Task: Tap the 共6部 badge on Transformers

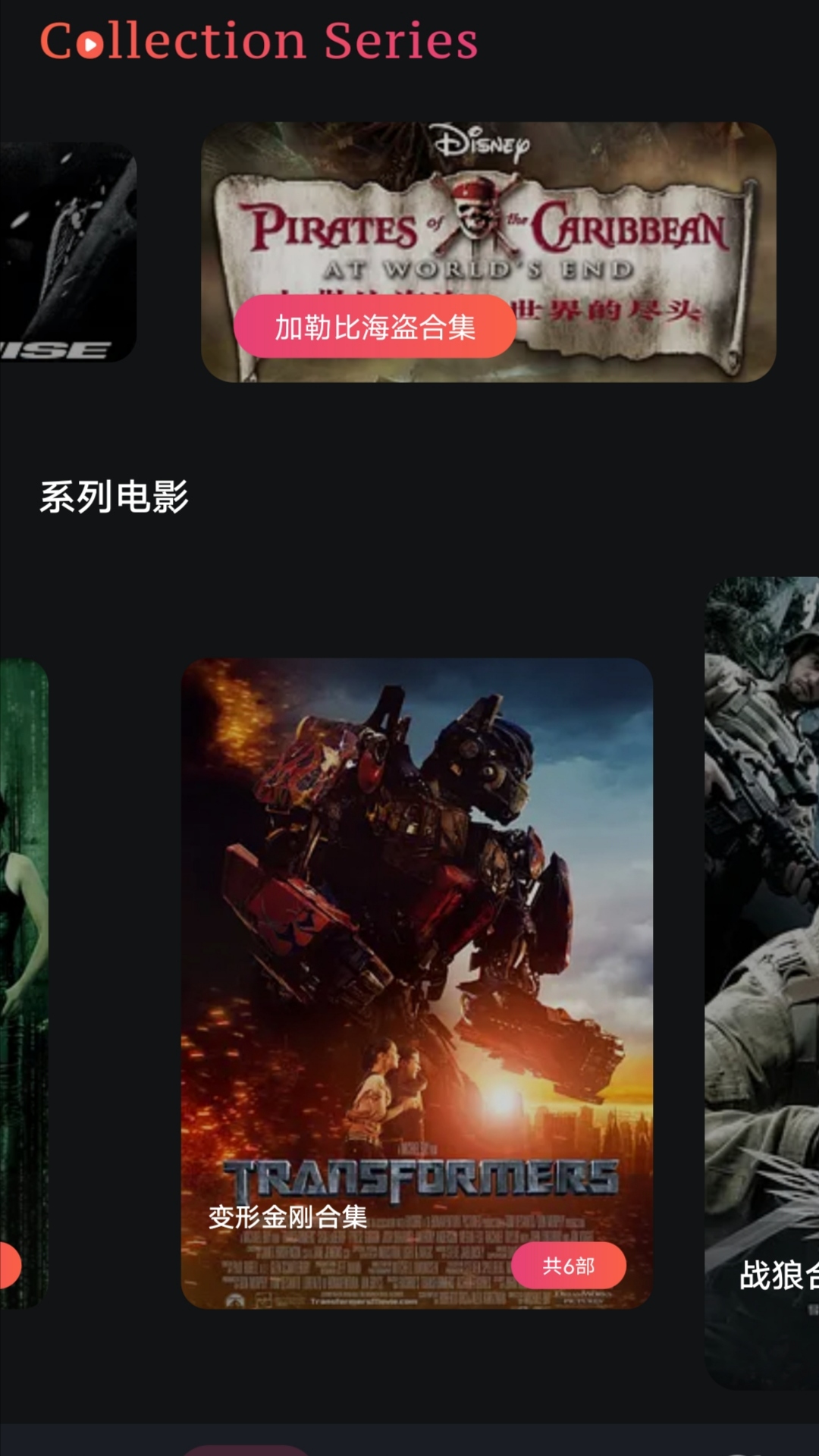Action: [x=569, y=1265]
